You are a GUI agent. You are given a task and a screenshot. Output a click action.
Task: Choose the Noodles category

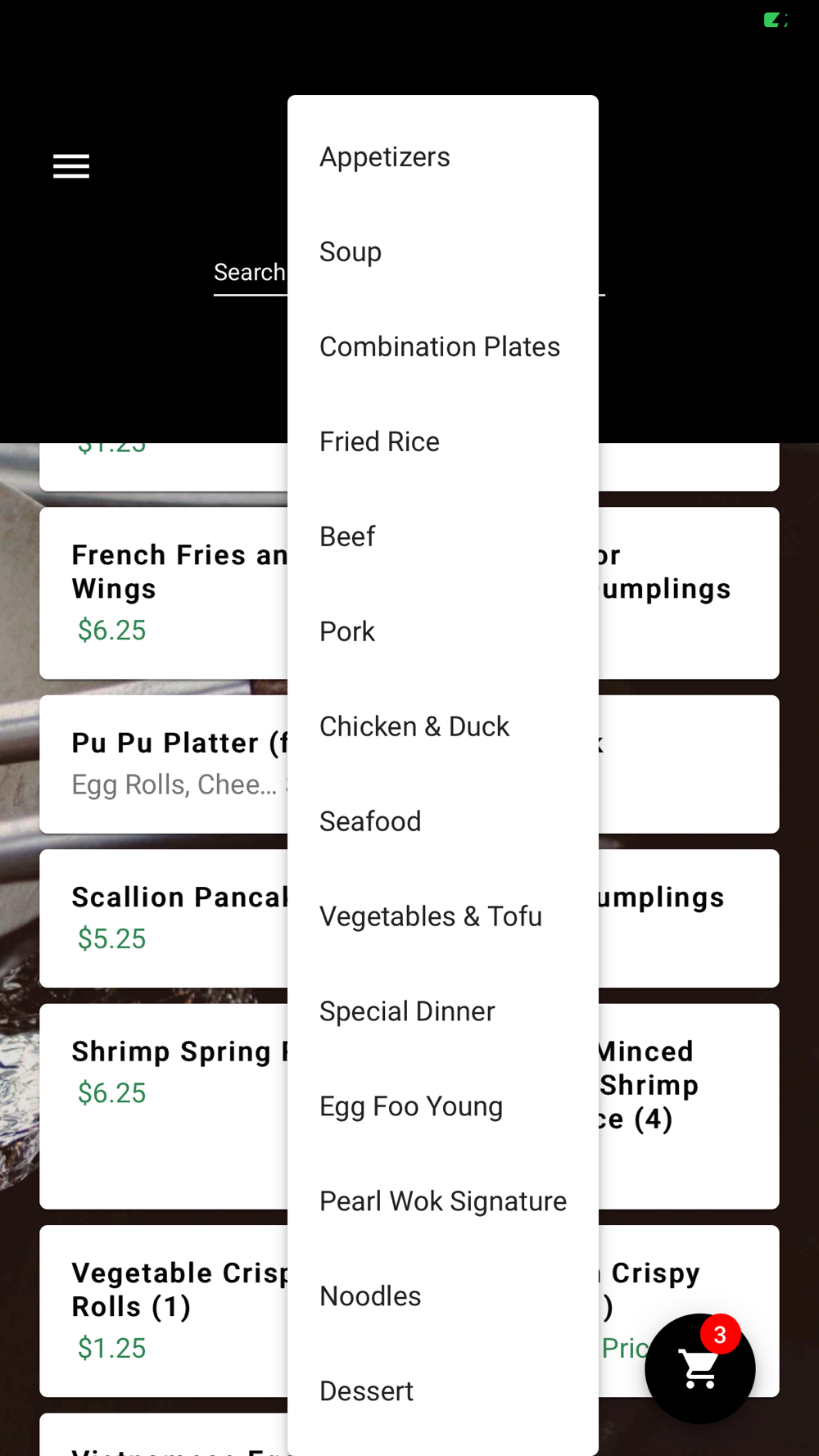pyautogui.click(x=442, y=1297)
